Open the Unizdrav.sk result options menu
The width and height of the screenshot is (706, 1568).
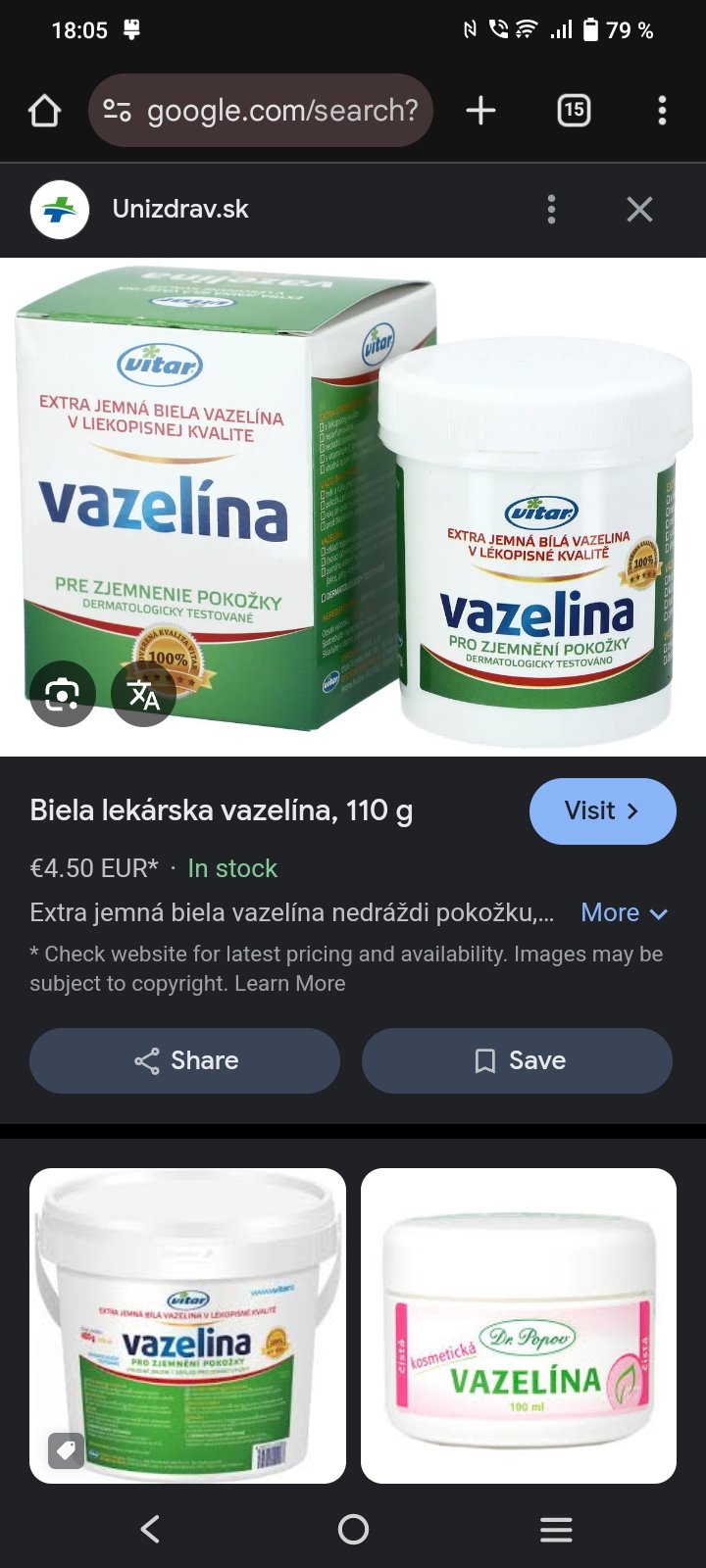[551, 209]
